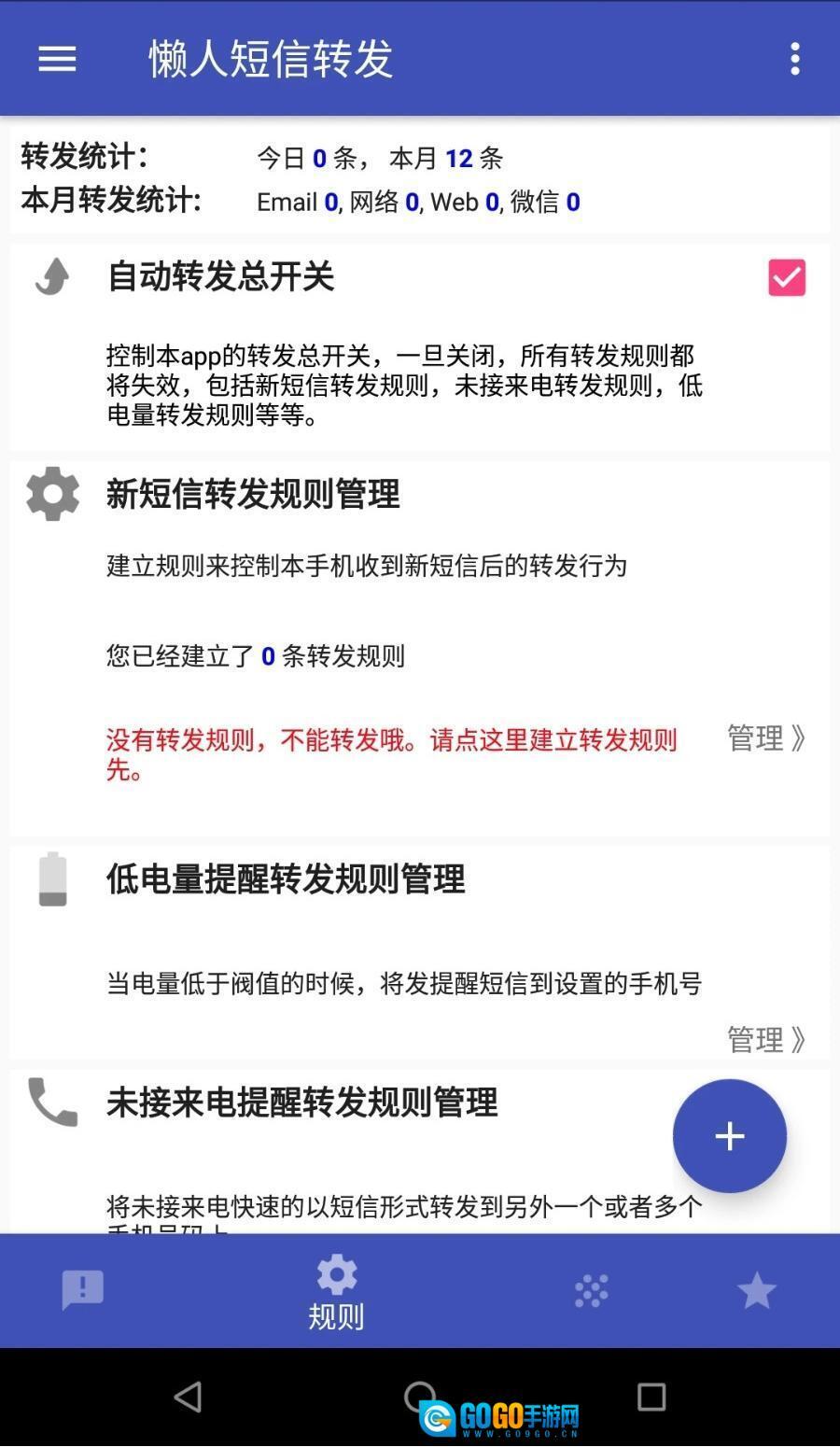
Task: Open the star favorites icon
Action: point(756,1291)
